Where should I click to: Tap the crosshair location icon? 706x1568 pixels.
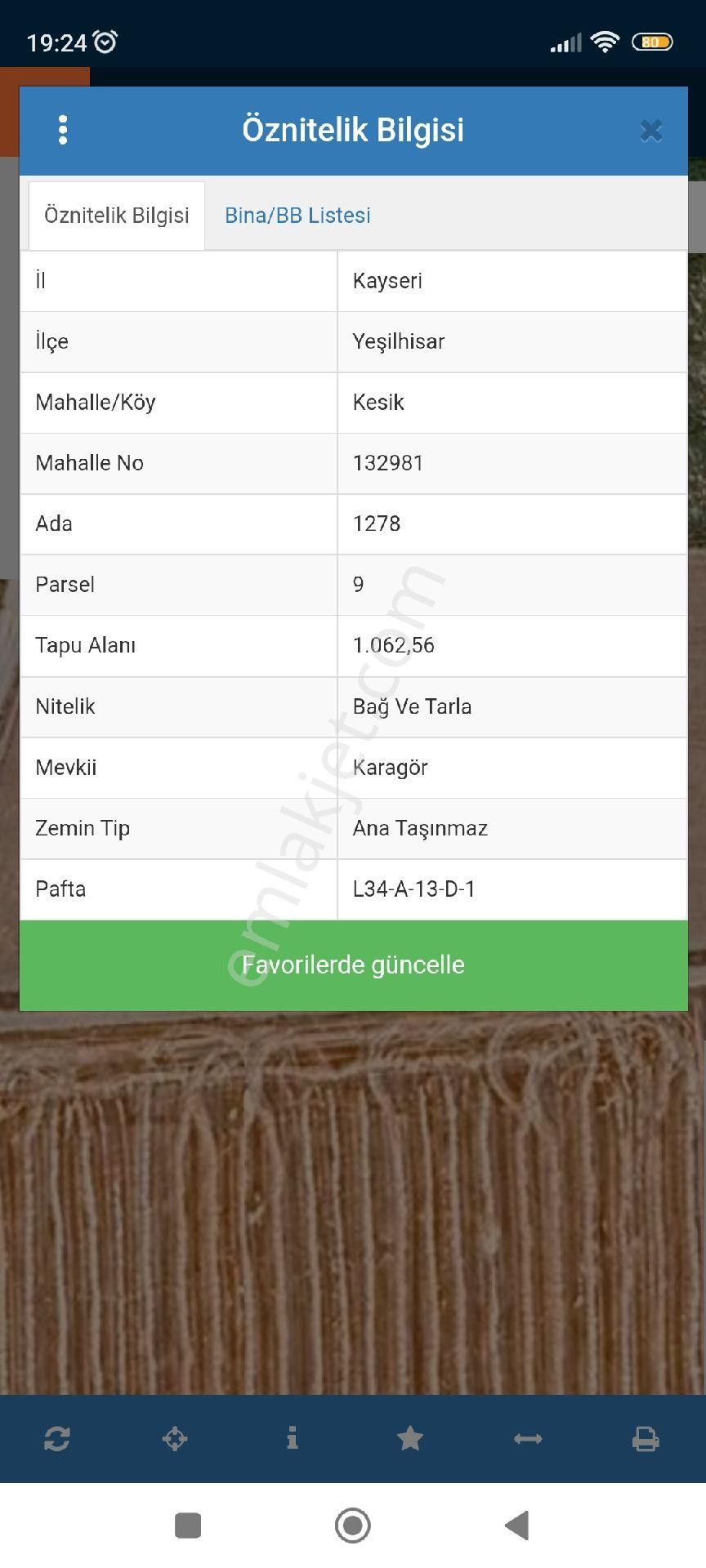click(x=175, y=1438)
